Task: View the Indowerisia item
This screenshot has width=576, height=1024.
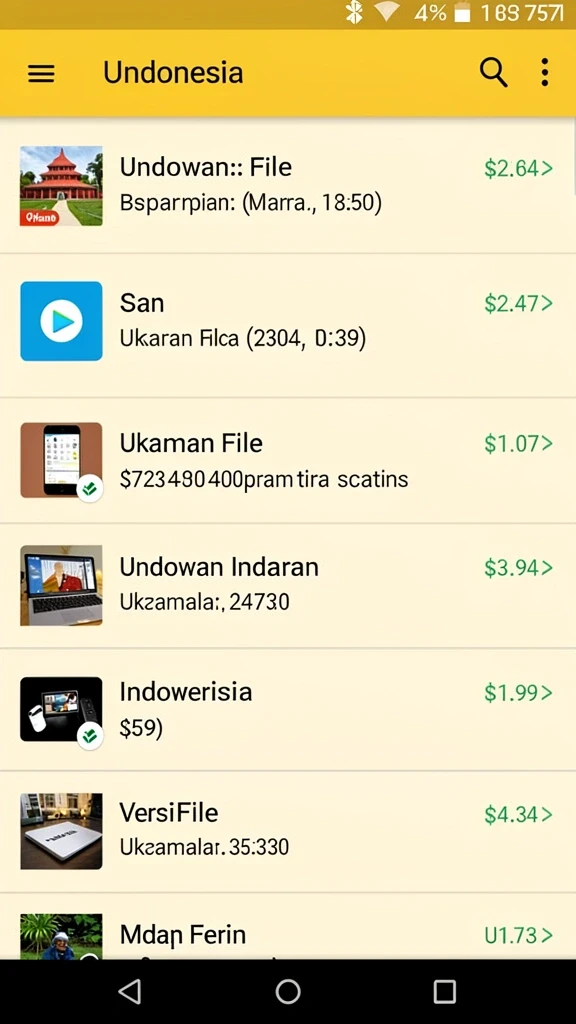Action: coord(288,709)
